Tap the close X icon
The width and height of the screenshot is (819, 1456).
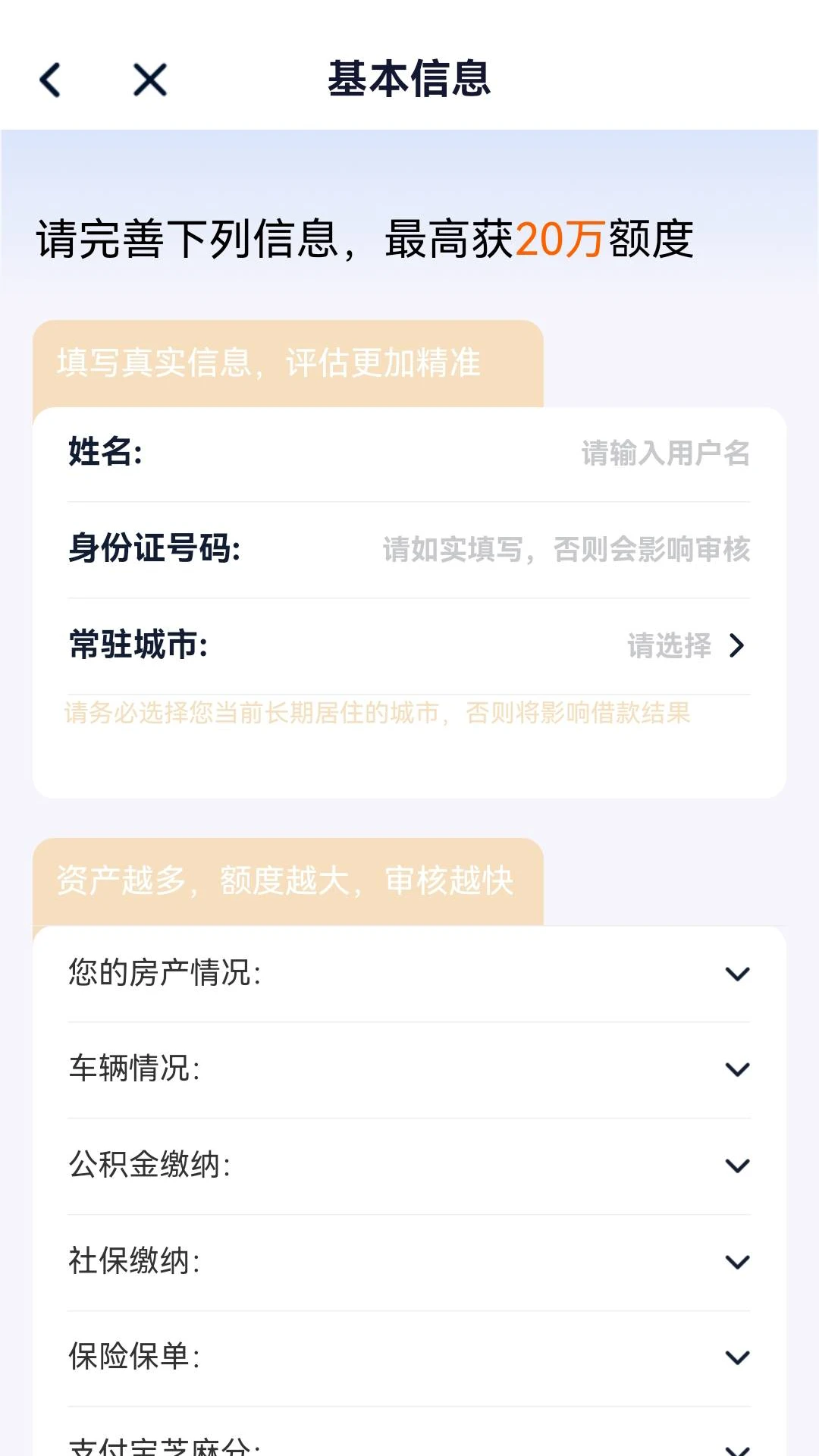149,79
